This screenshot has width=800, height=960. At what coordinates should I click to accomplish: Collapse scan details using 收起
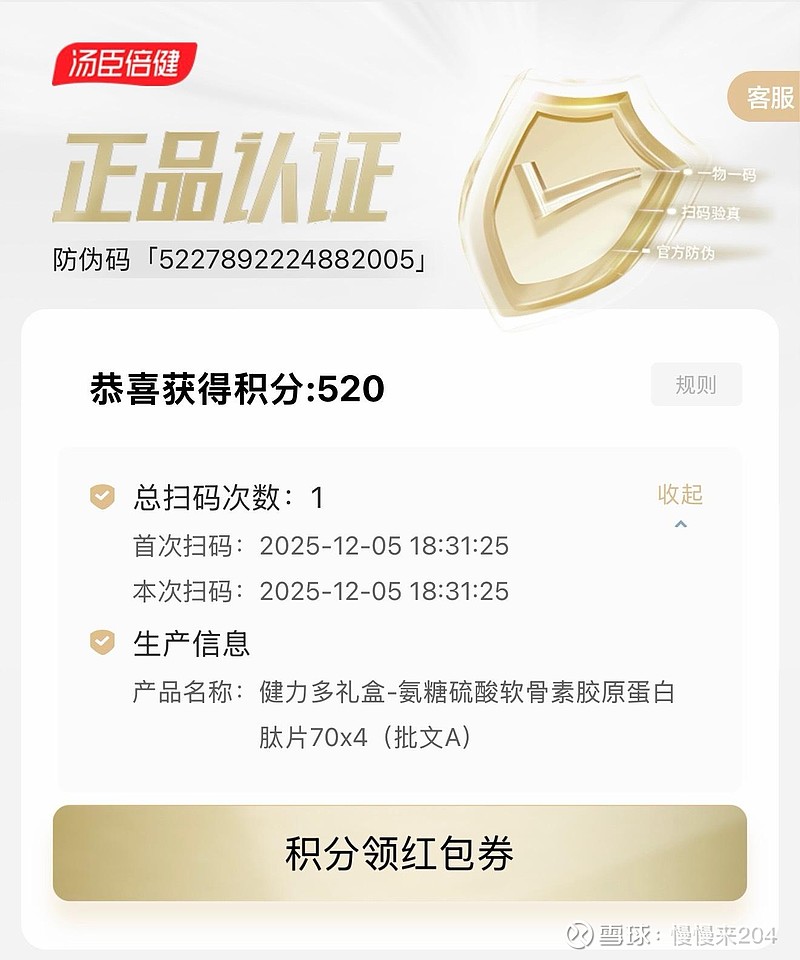coord(682,492)
